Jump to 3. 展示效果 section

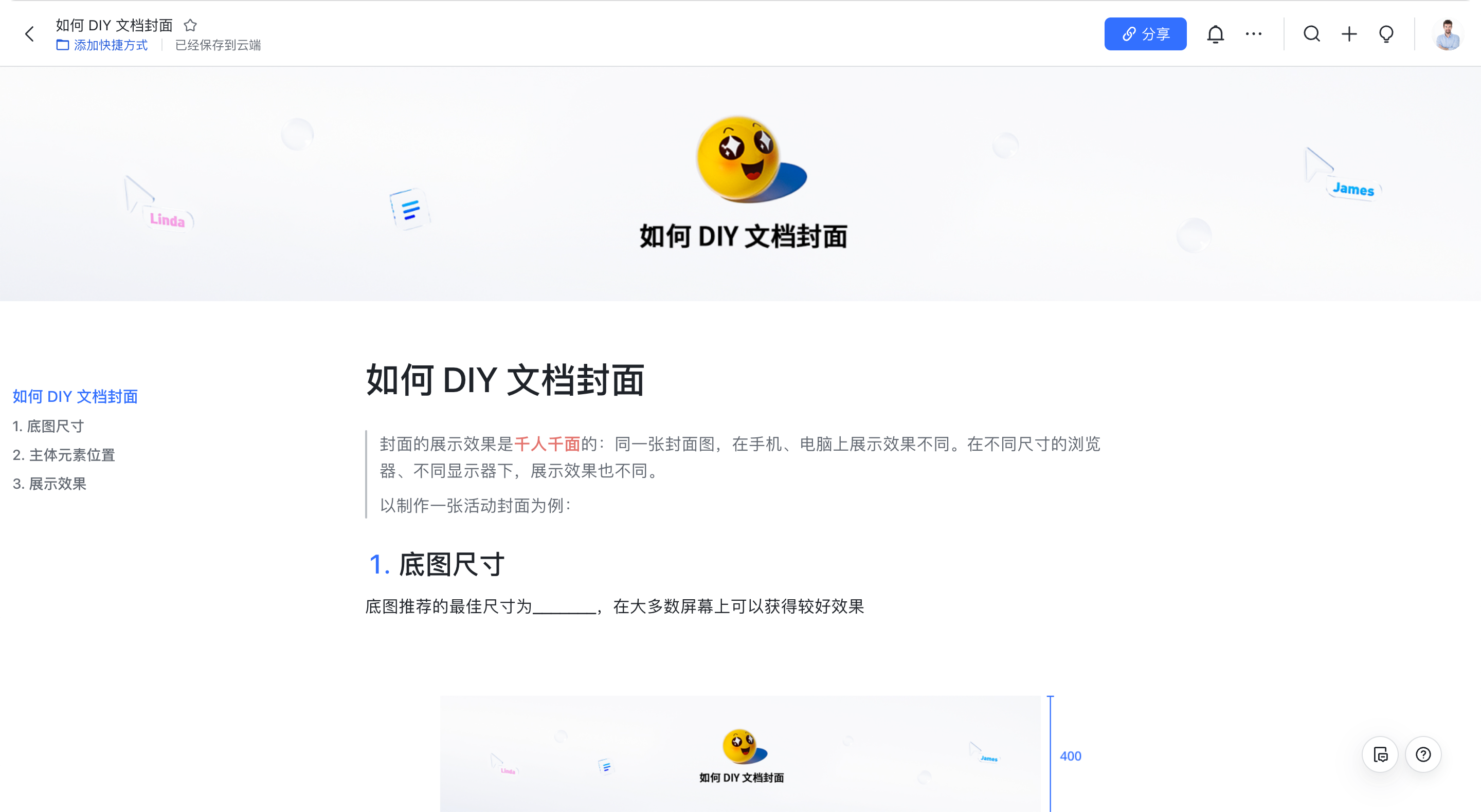click(49, 483)
